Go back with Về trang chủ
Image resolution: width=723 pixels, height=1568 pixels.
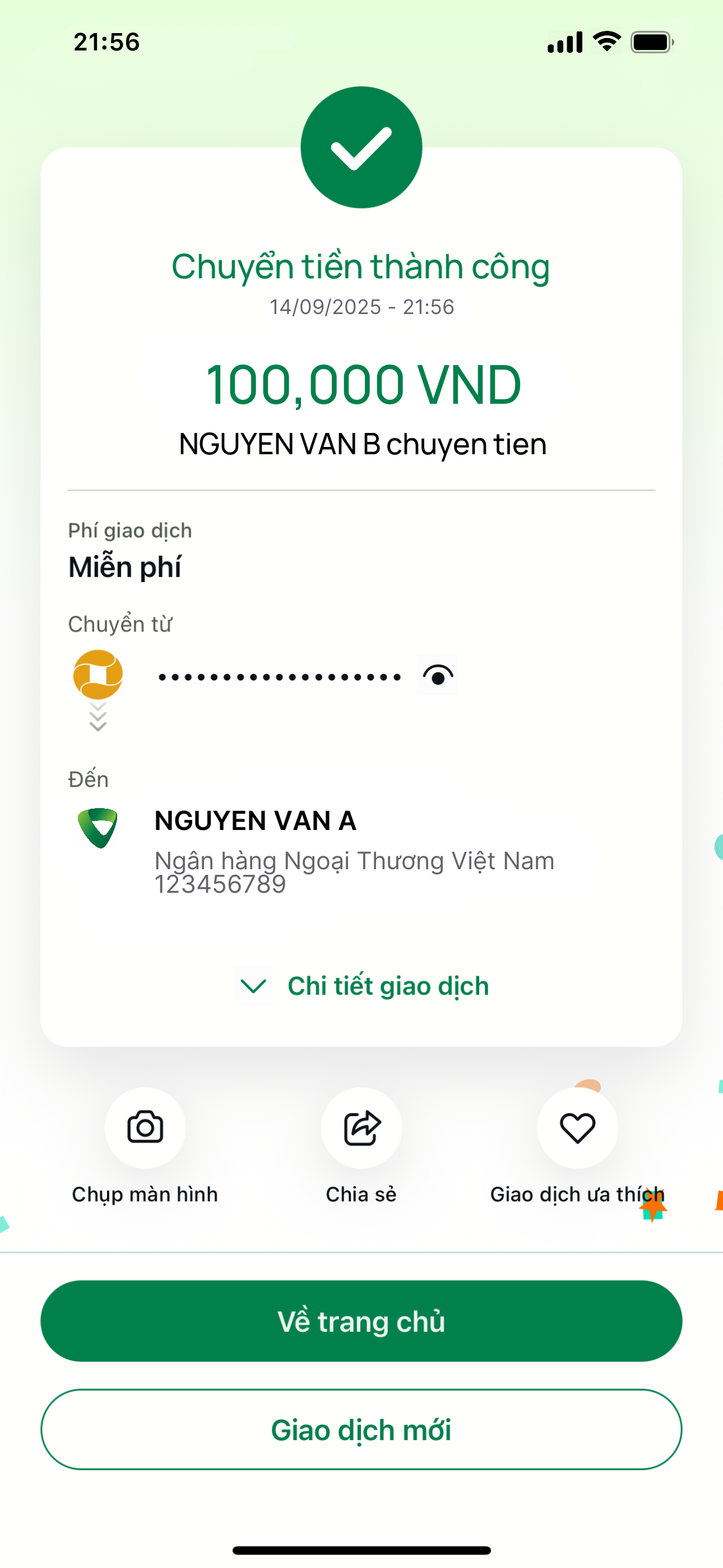(361, 1321)
